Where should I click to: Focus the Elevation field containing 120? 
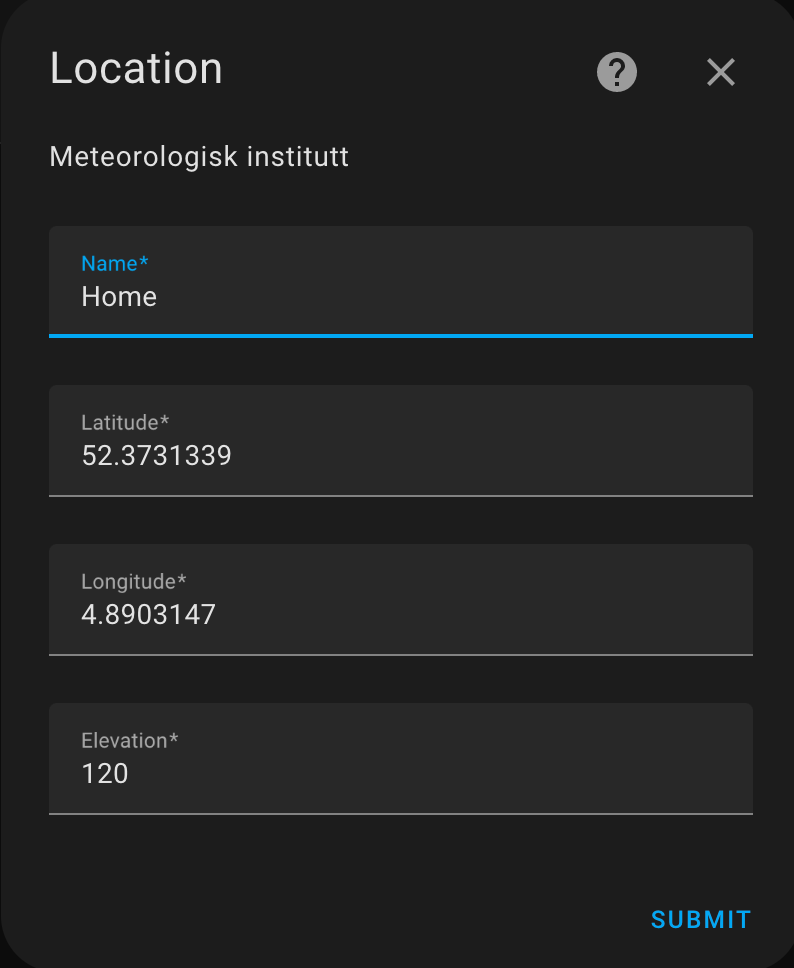click(400, 773)
